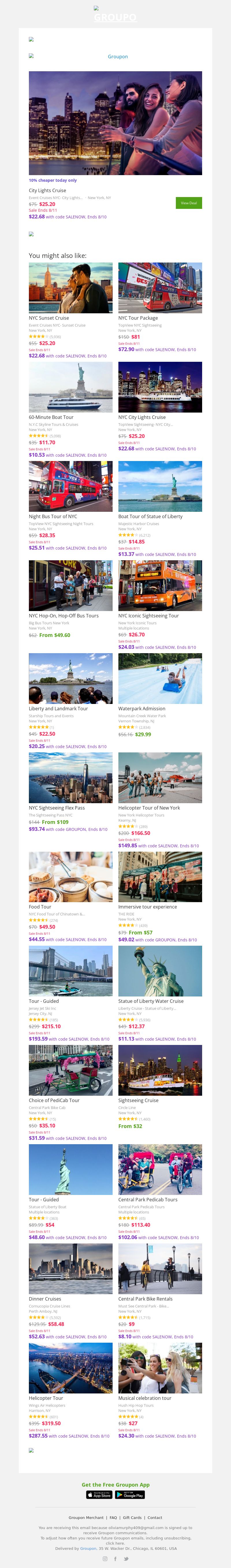Image resolution: width=231 pixels, height=1568 pixels.
Task: Open the NYC Sunset Cruise deal
Action: [70, 288]
